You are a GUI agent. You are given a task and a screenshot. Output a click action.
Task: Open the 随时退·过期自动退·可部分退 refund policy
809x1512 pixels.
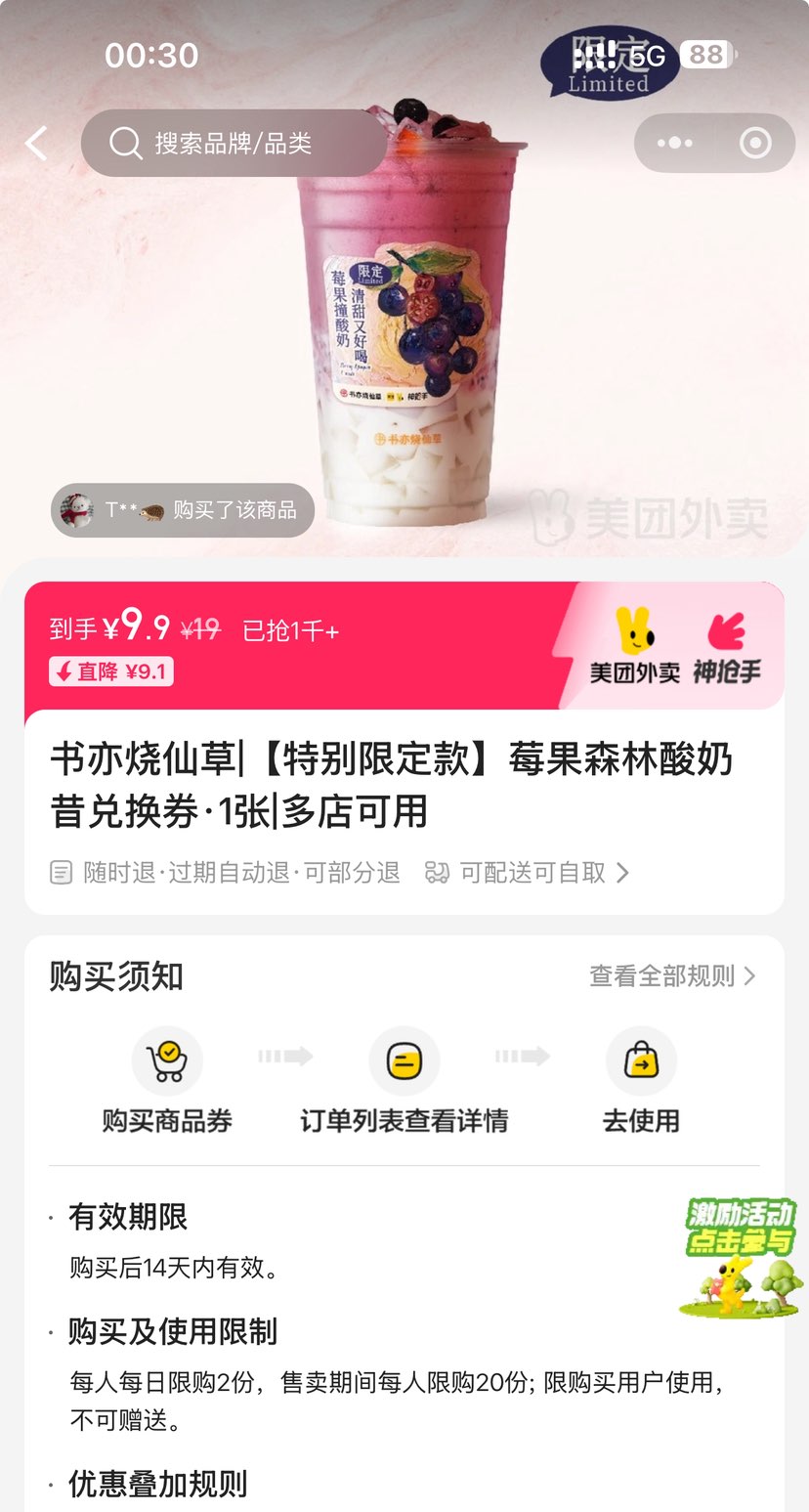(x=227, y=872)
